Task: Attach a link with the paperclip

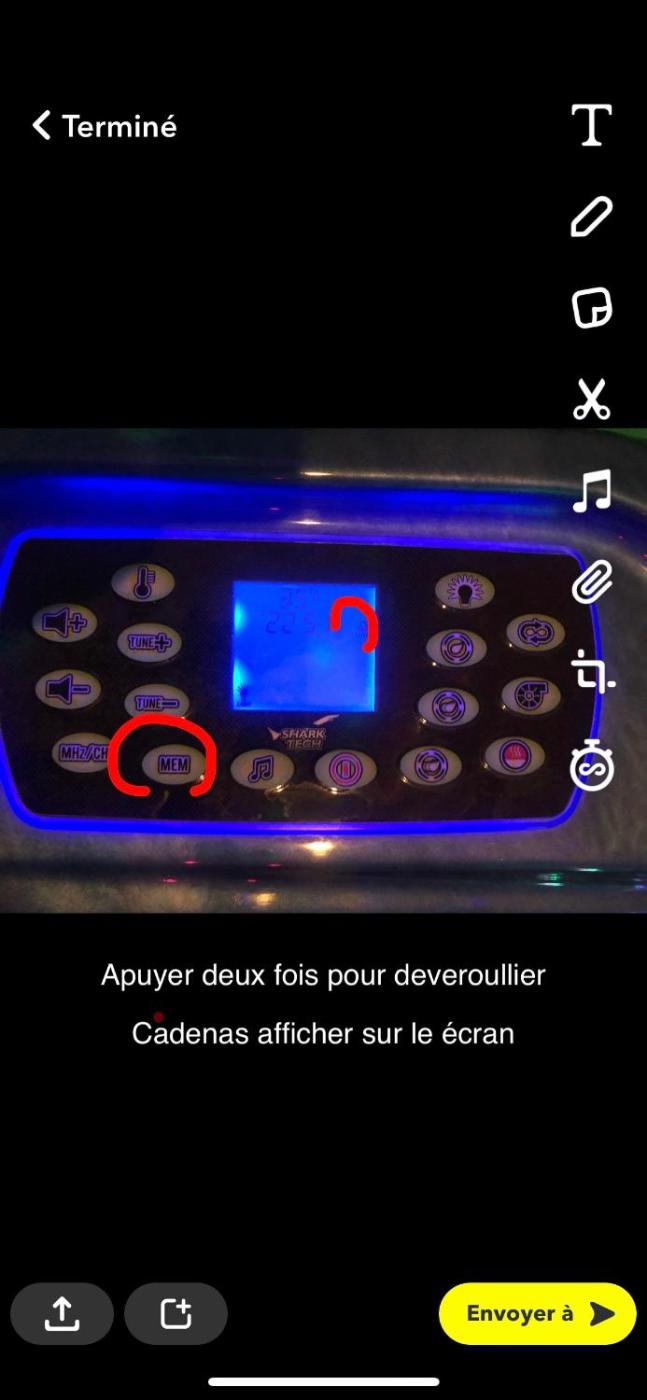Action: [x=591, y=582]
